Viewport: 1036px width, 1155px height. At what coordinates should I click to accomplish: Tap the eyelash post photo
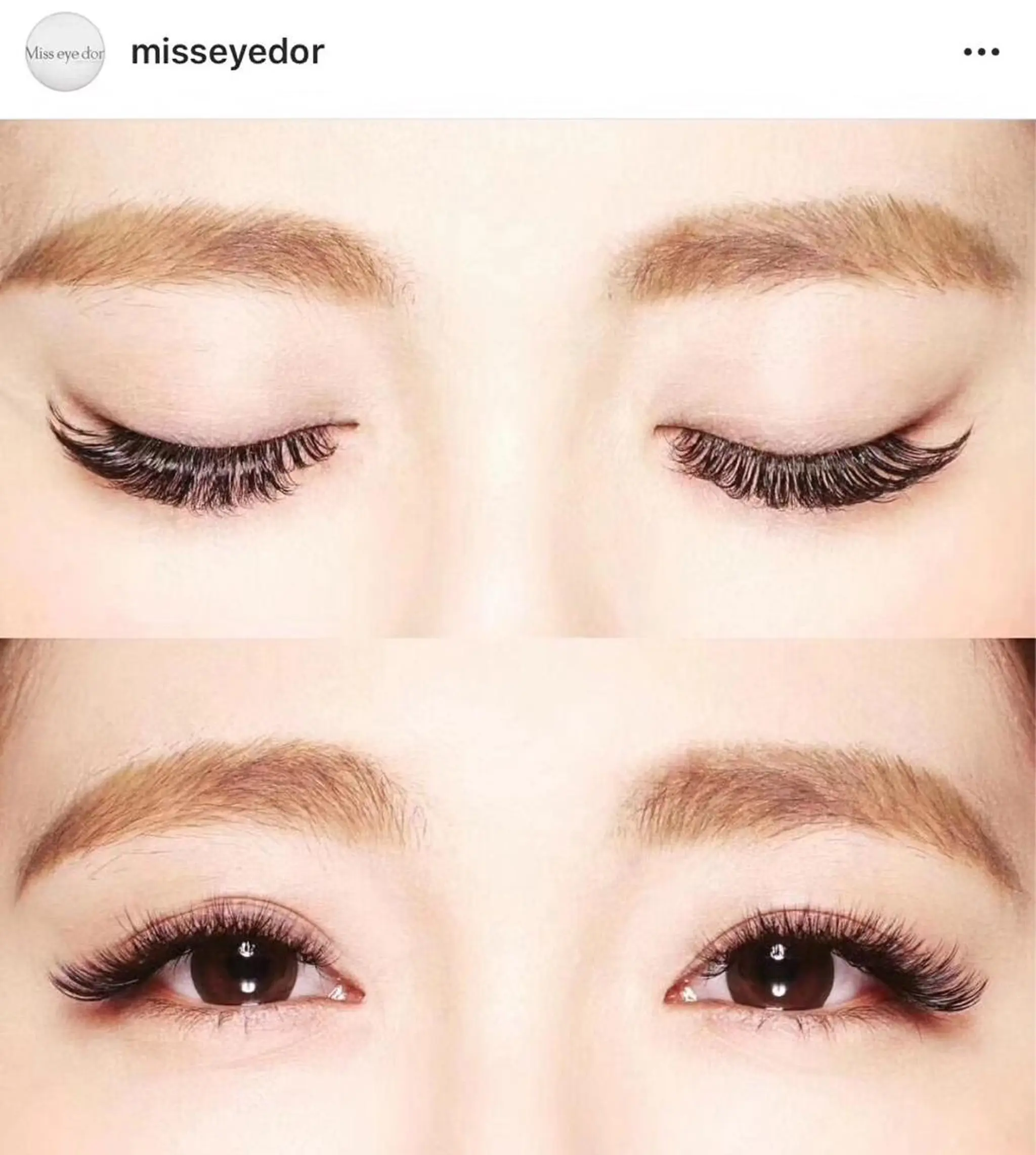point(518,626)
